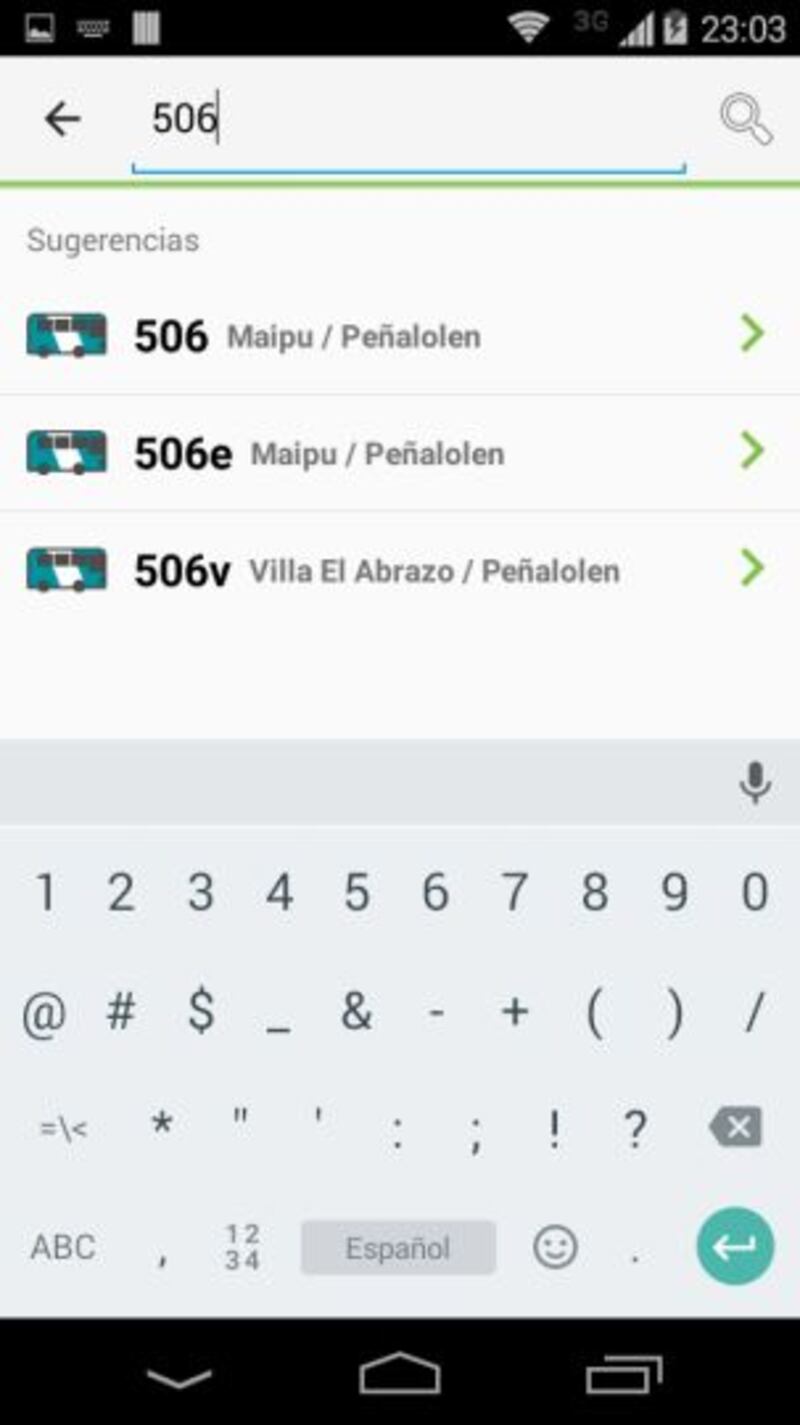The image size is (800, 1425).
Task: Hit the keyboard backspace key
Action: 735,1128
